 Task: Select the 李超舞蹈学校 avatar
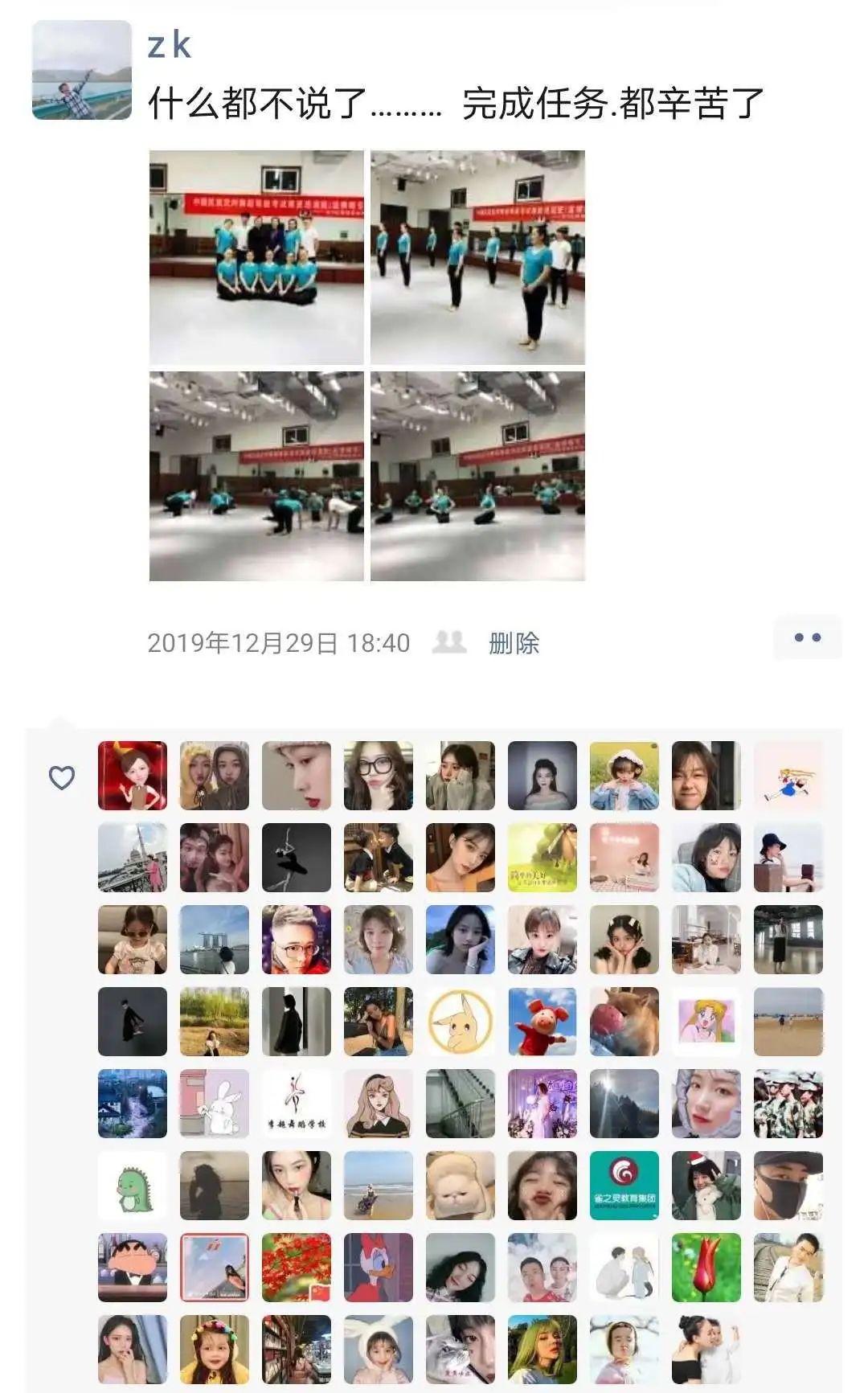297,1104
